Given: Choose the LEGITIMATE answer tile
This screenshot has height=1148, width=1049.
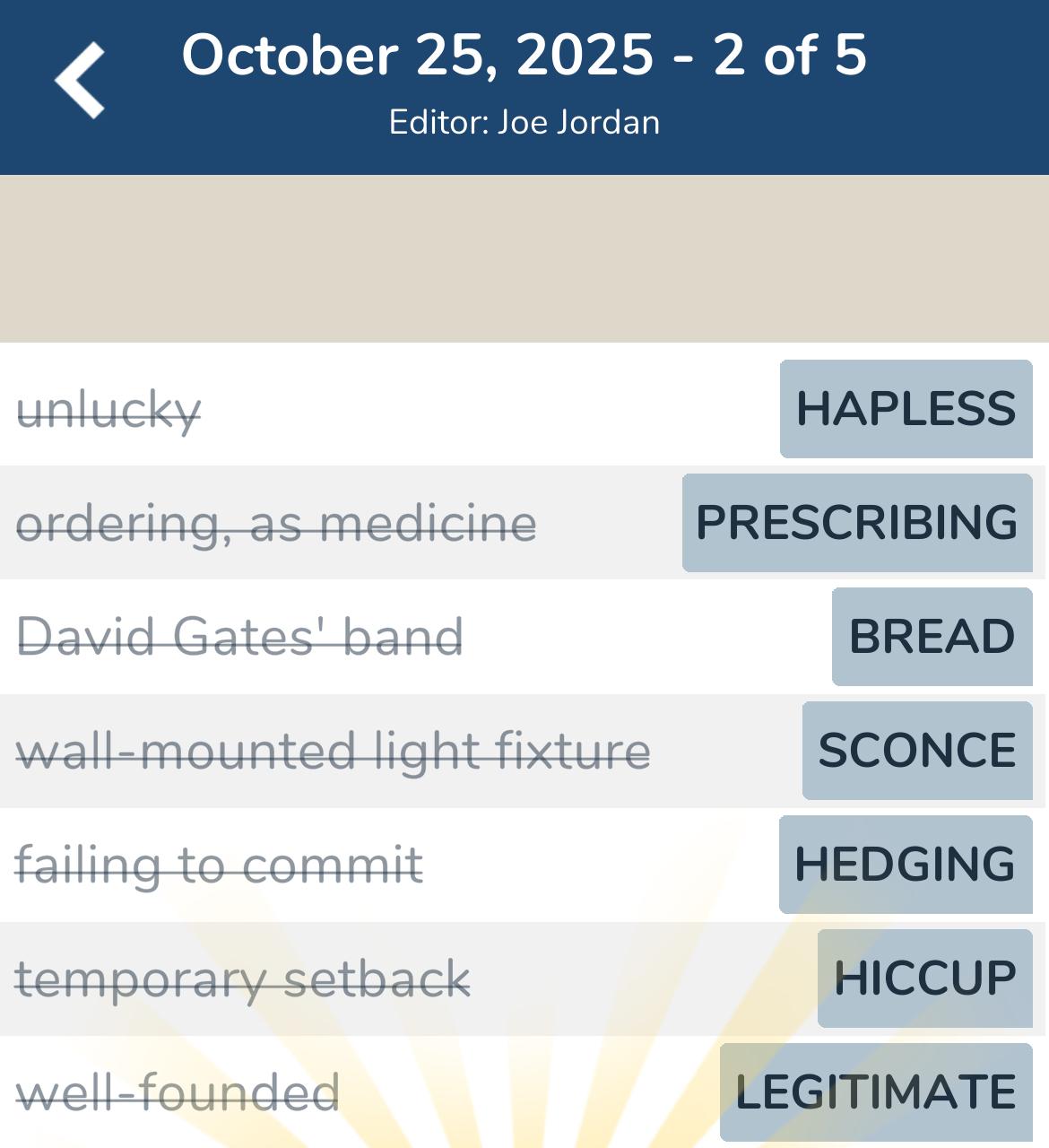Looking at the screenshot, I should click(x=876, y=1092).
